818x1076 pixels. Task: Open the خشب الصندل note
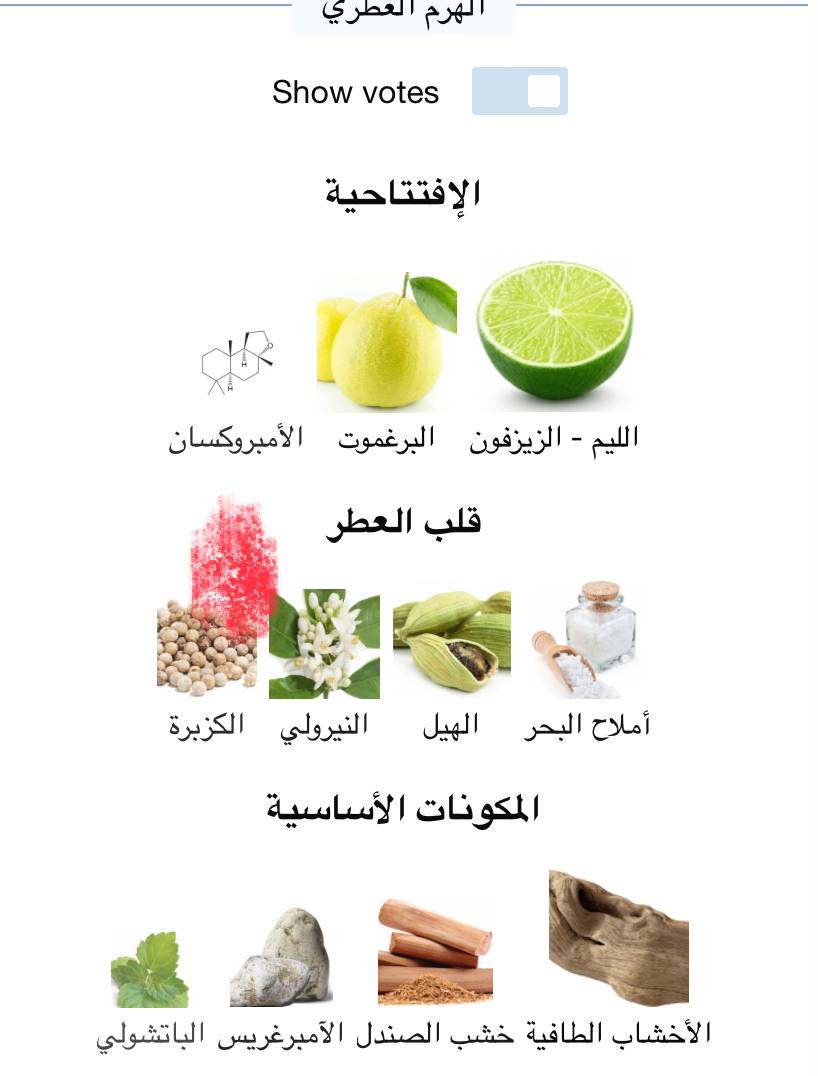tap(435, 951)
